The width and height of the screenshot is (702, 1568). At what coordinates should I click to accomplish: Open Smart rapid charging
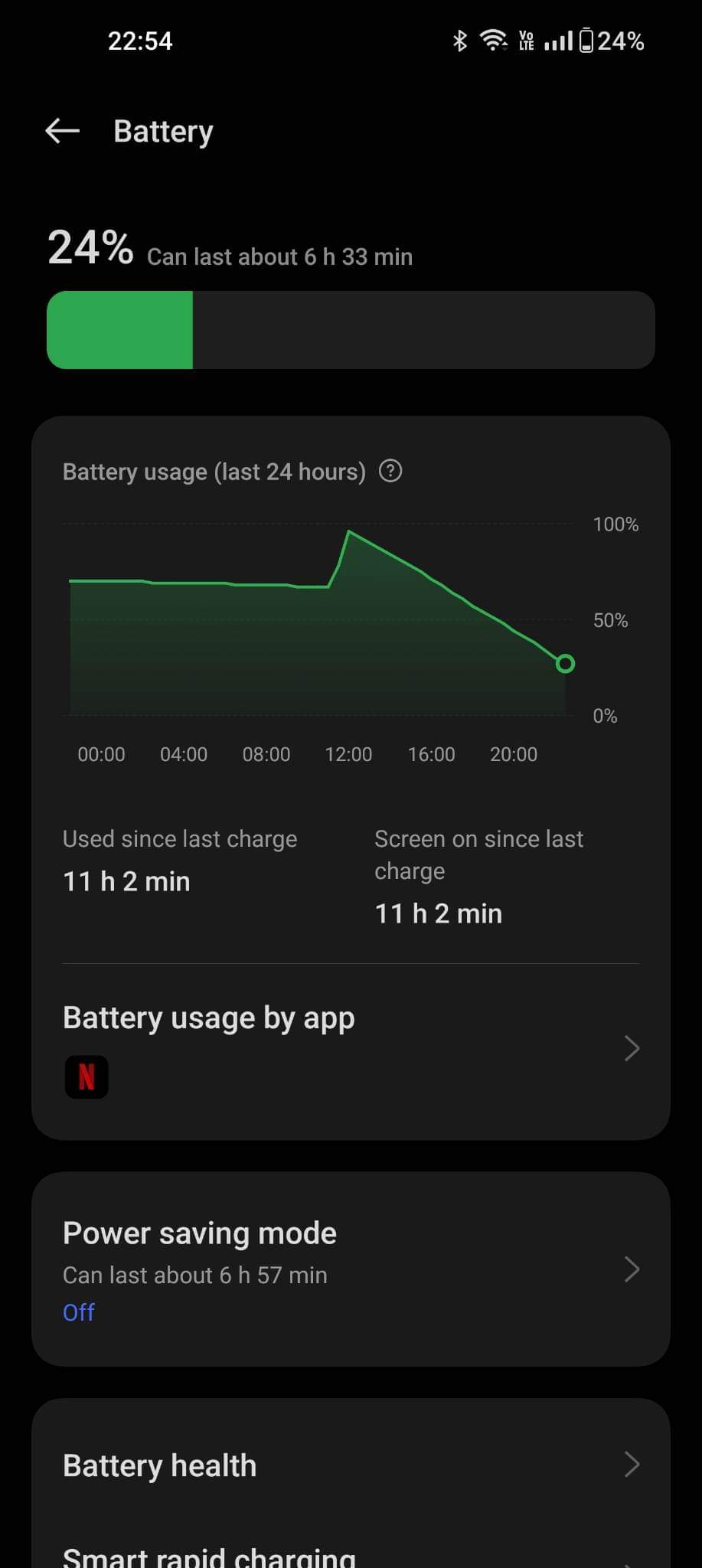click(x=350, y=1554)
